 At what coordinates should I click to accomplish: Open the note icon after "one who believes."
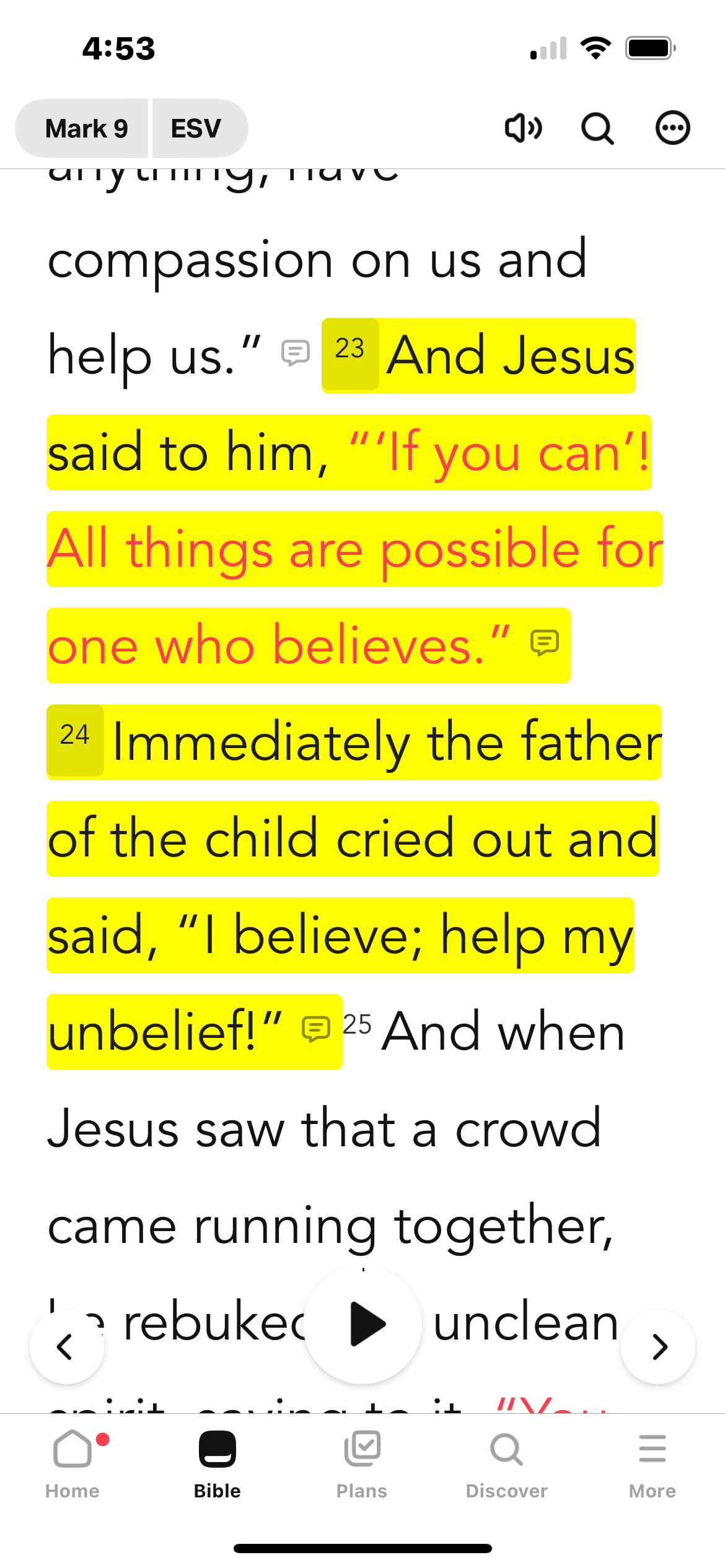tap(545, 643)
